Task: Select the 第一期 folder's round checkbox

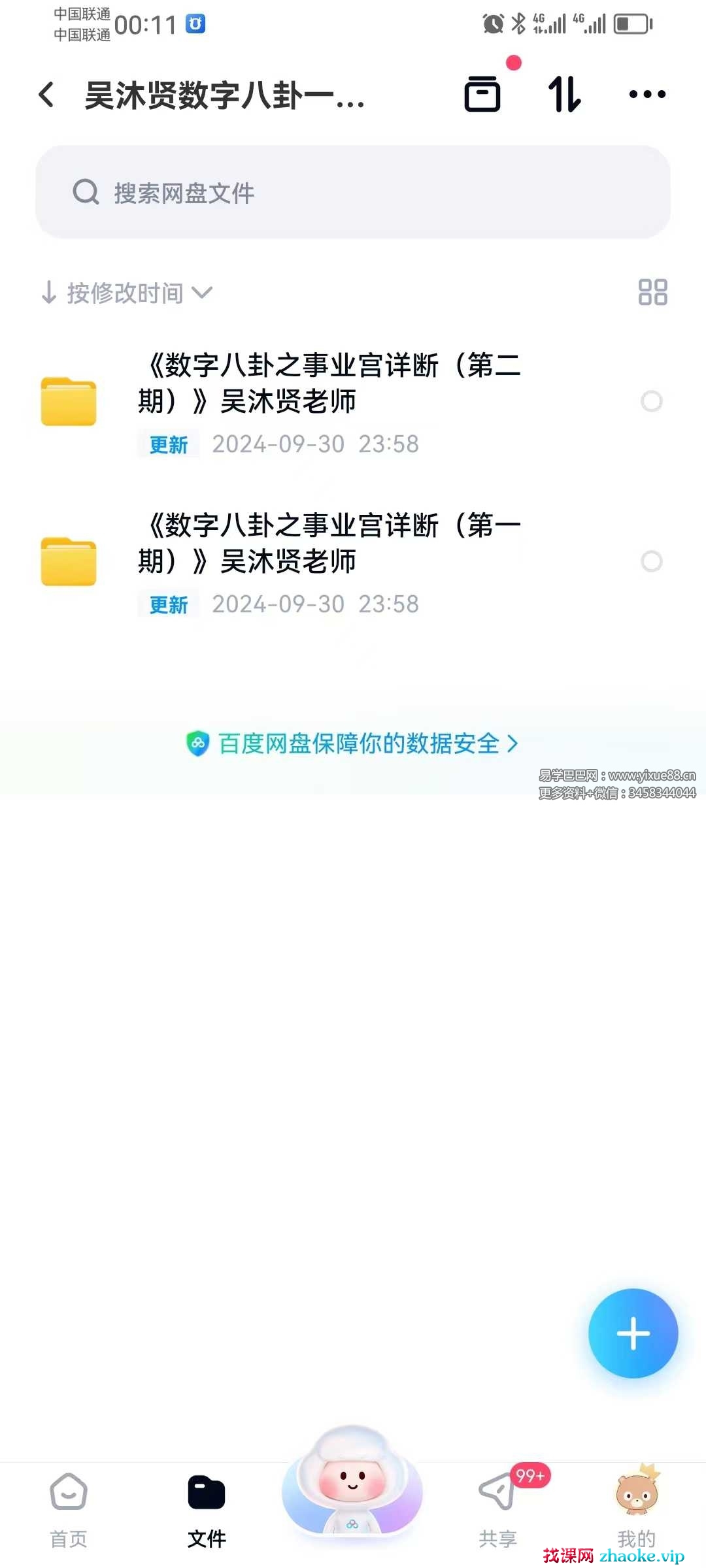Action: pyautogui.click(x=651, y=561)
